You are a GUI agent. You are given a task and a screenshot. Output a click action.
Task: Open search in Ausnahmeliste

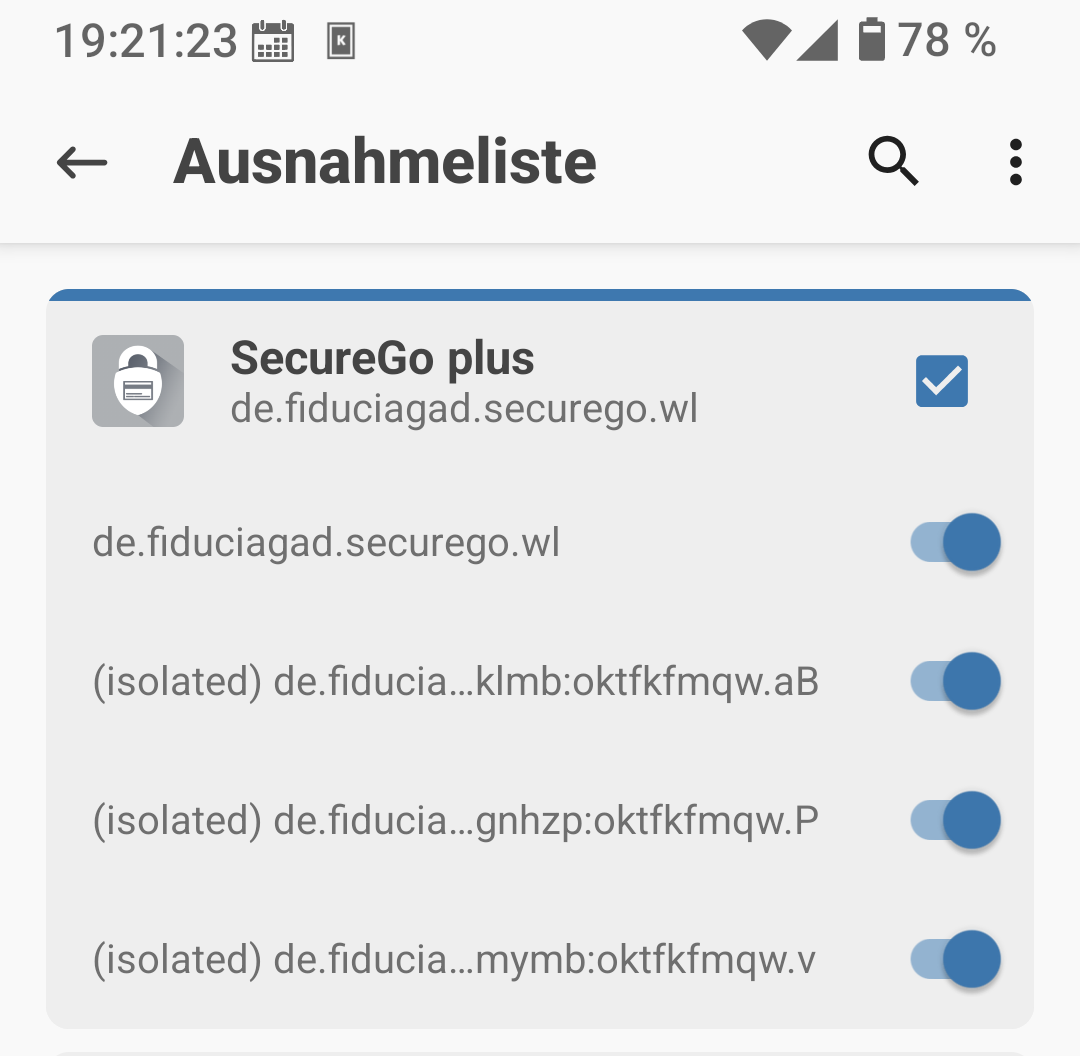click(893, 162)
